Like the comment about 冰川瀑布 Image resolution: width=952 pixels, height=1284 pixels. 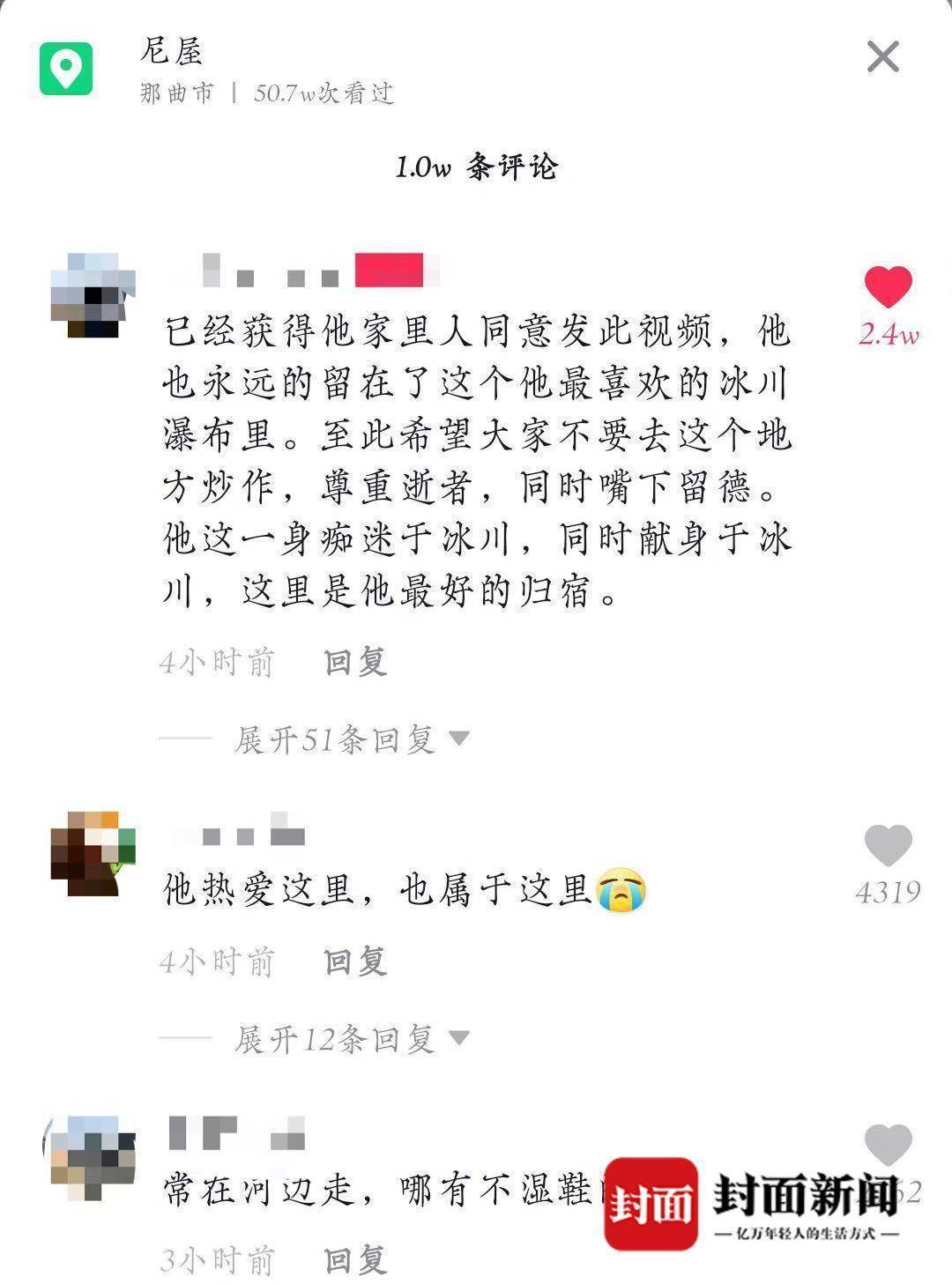[x=888, y=287]
